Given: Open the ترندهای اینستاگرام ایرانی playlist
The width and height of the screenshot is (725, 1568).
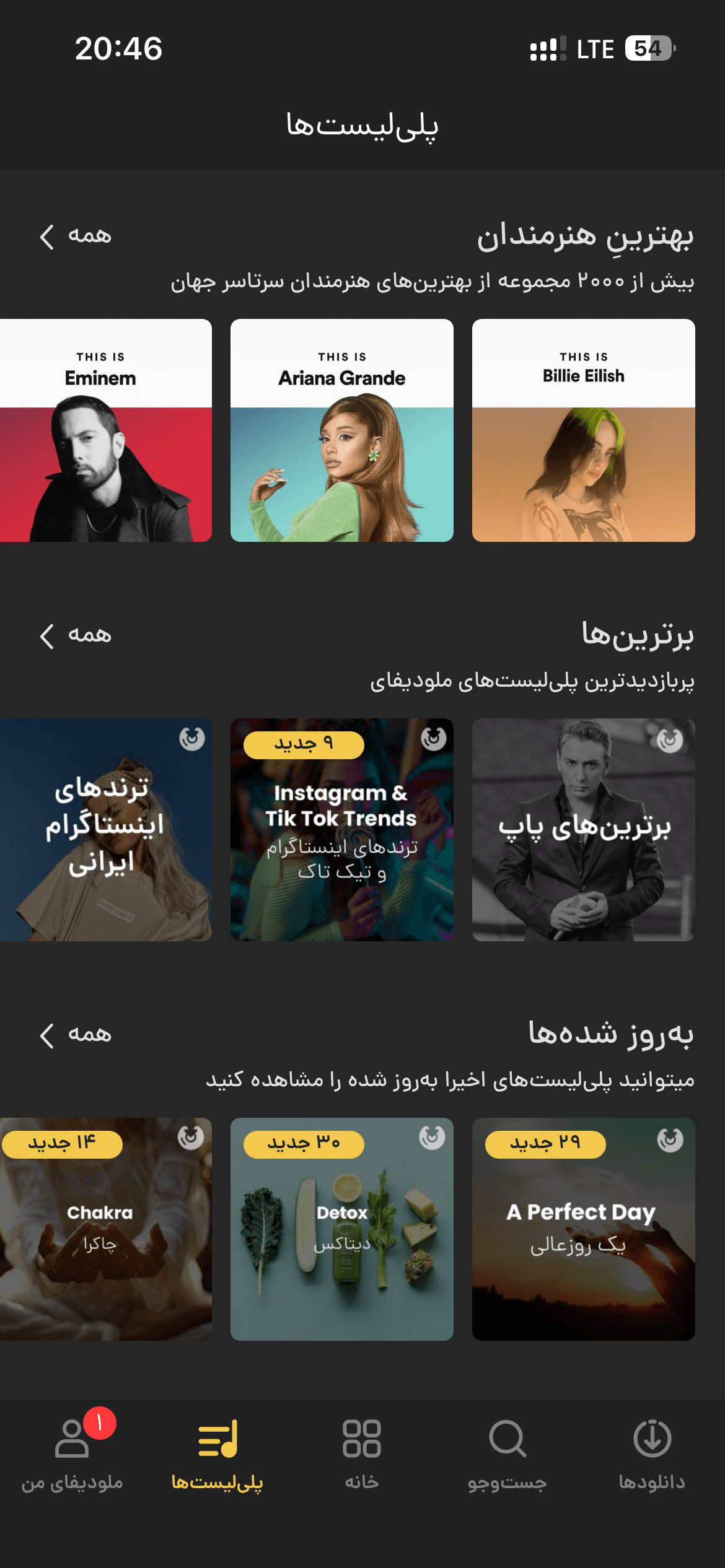Looking at the screenshot, I should (106, 830).
